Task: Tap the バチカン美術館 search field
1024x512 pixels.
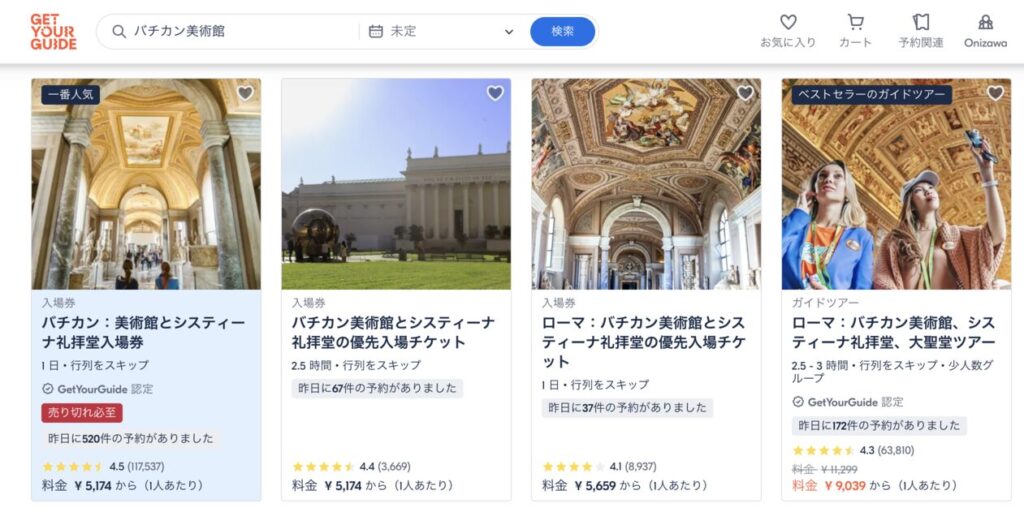Action: [x=240, y=31]
